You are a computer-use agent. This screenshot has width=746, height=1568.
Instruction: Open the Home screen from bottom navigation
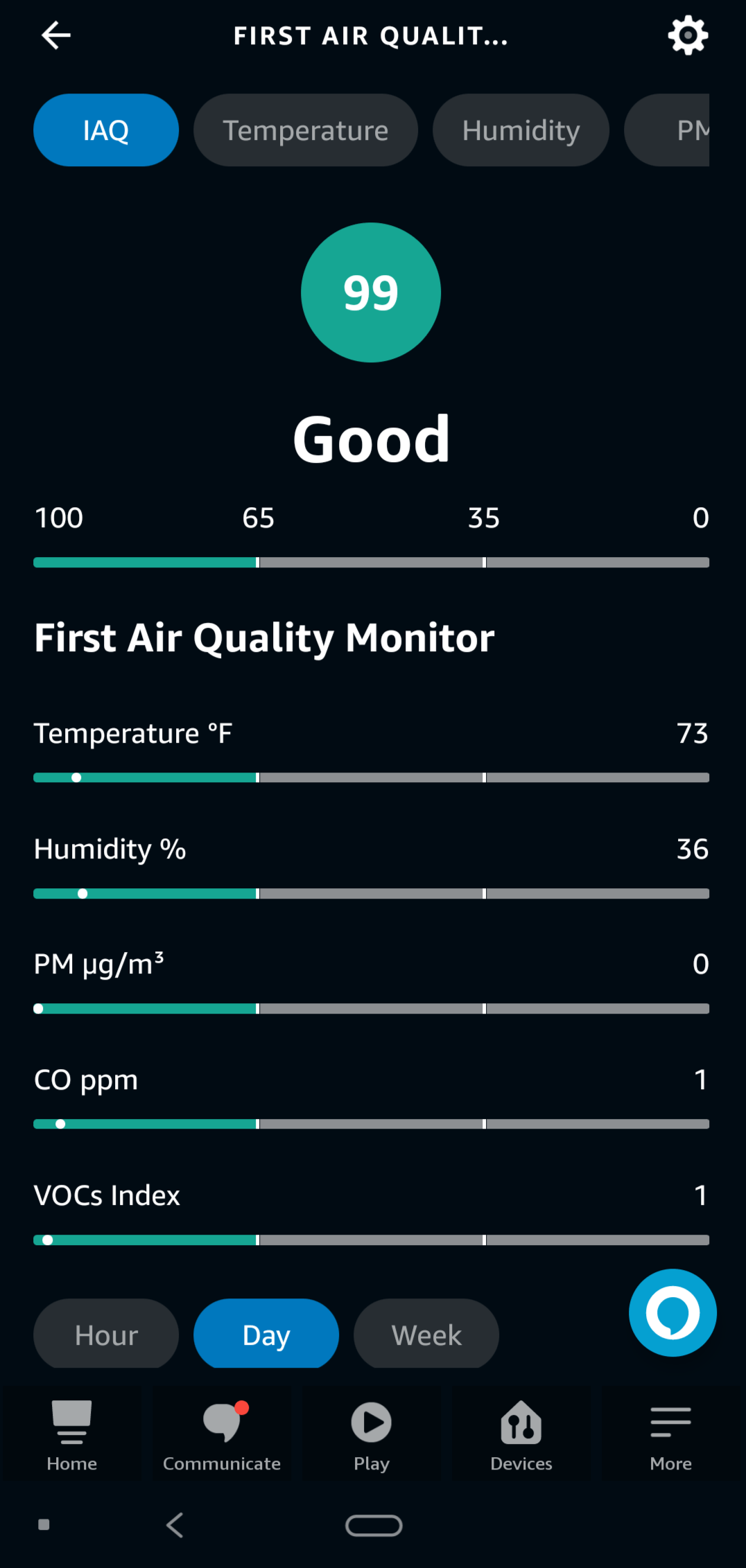(x=71, y=1434)
